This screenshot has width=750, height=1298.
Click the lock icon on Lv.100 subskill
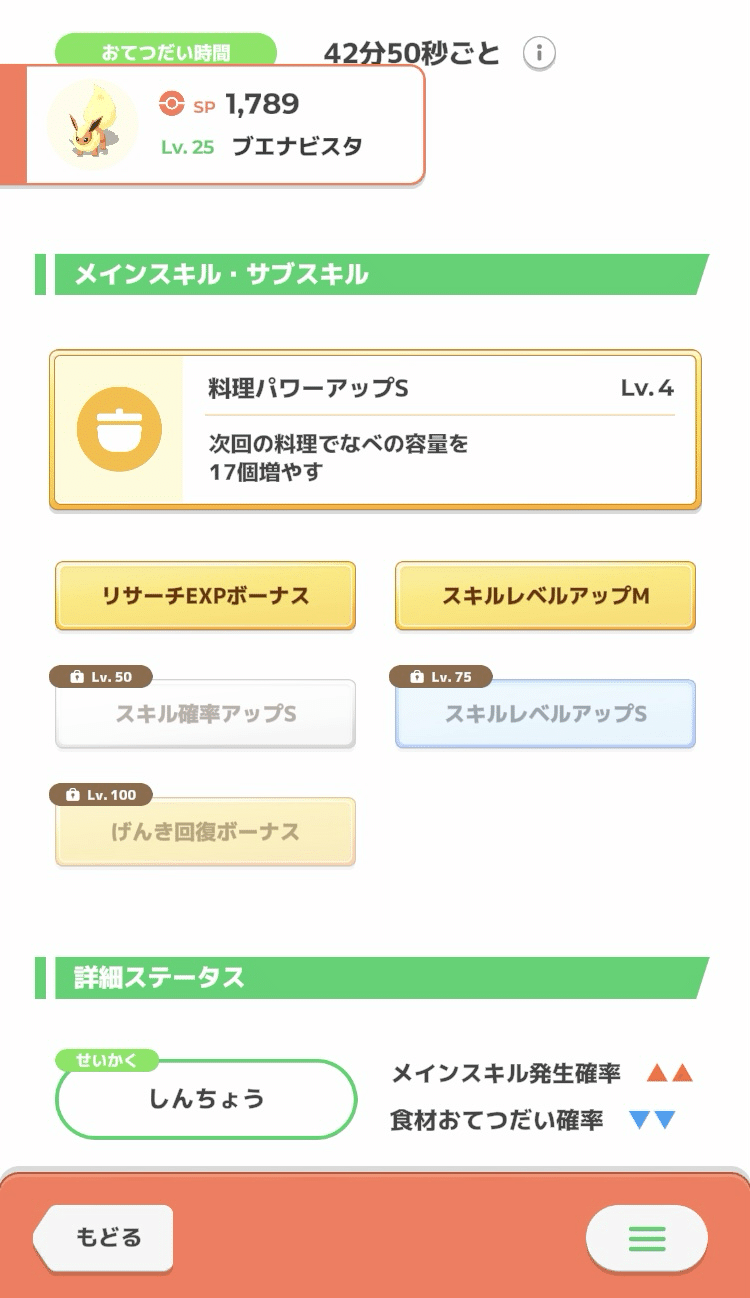pyautogui.click(x=73, y=795)
